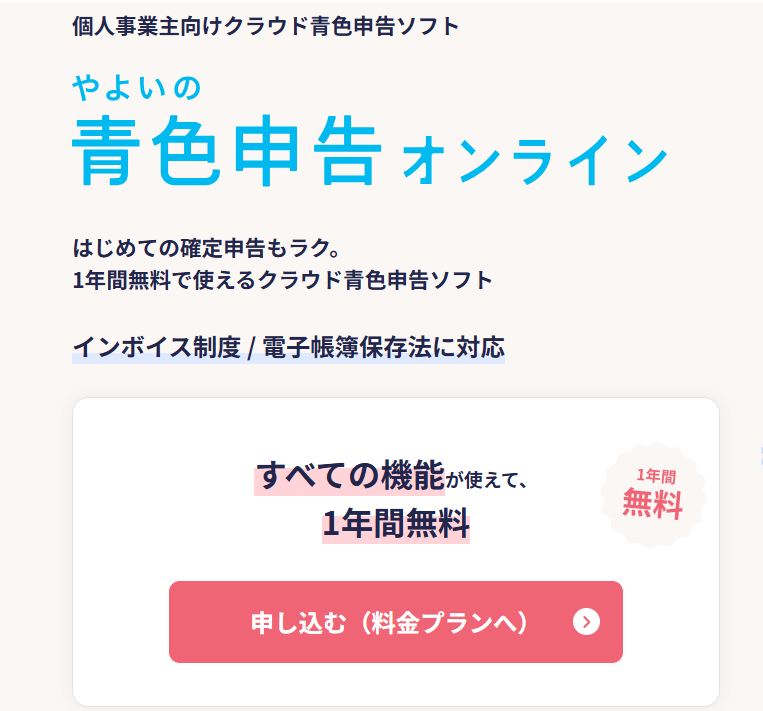
Task: Tap the 申し込む（料金プランへ） button
Action: coord(395,622)
